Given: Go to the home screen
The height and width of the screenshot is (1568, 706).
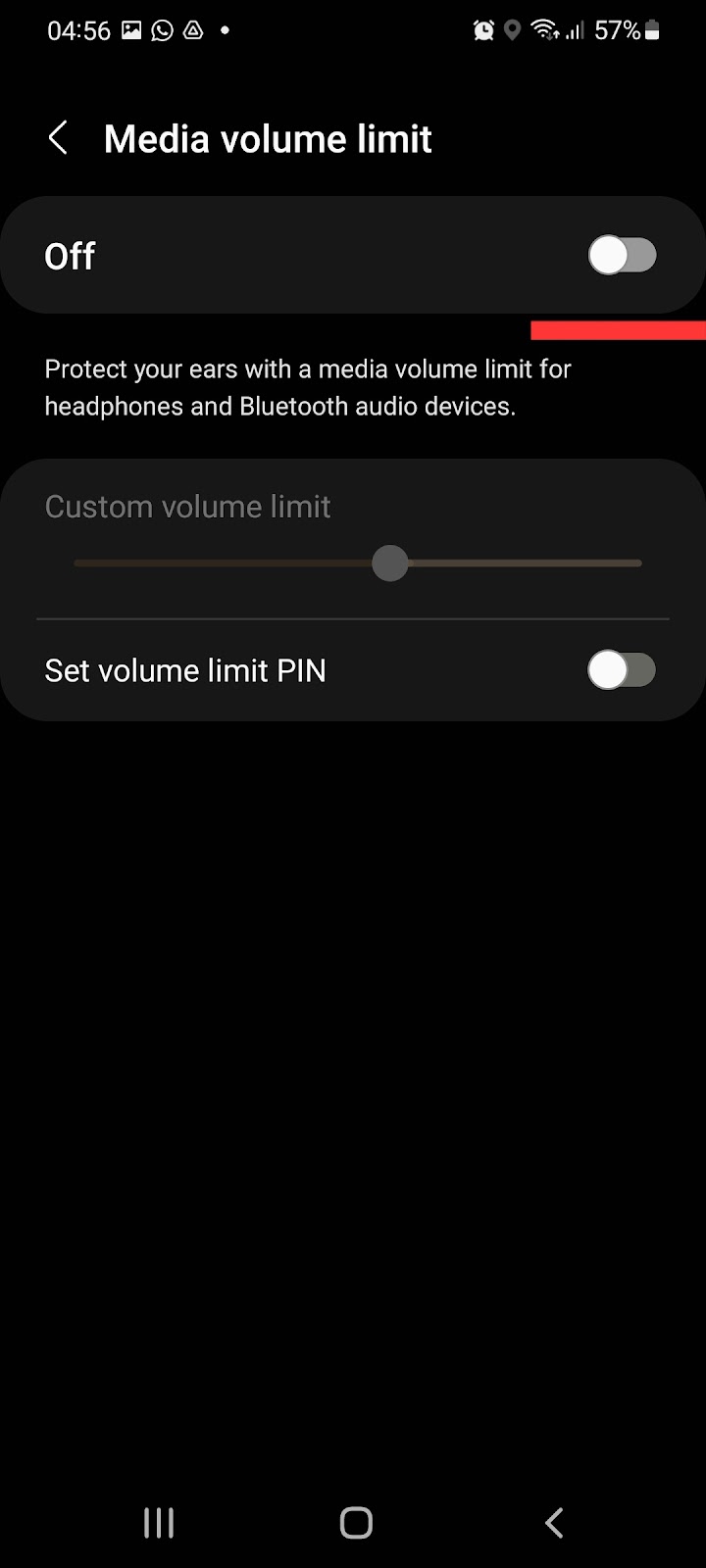Looking at the screenshot, I should pyautogui.click(x=356, y=1522).
